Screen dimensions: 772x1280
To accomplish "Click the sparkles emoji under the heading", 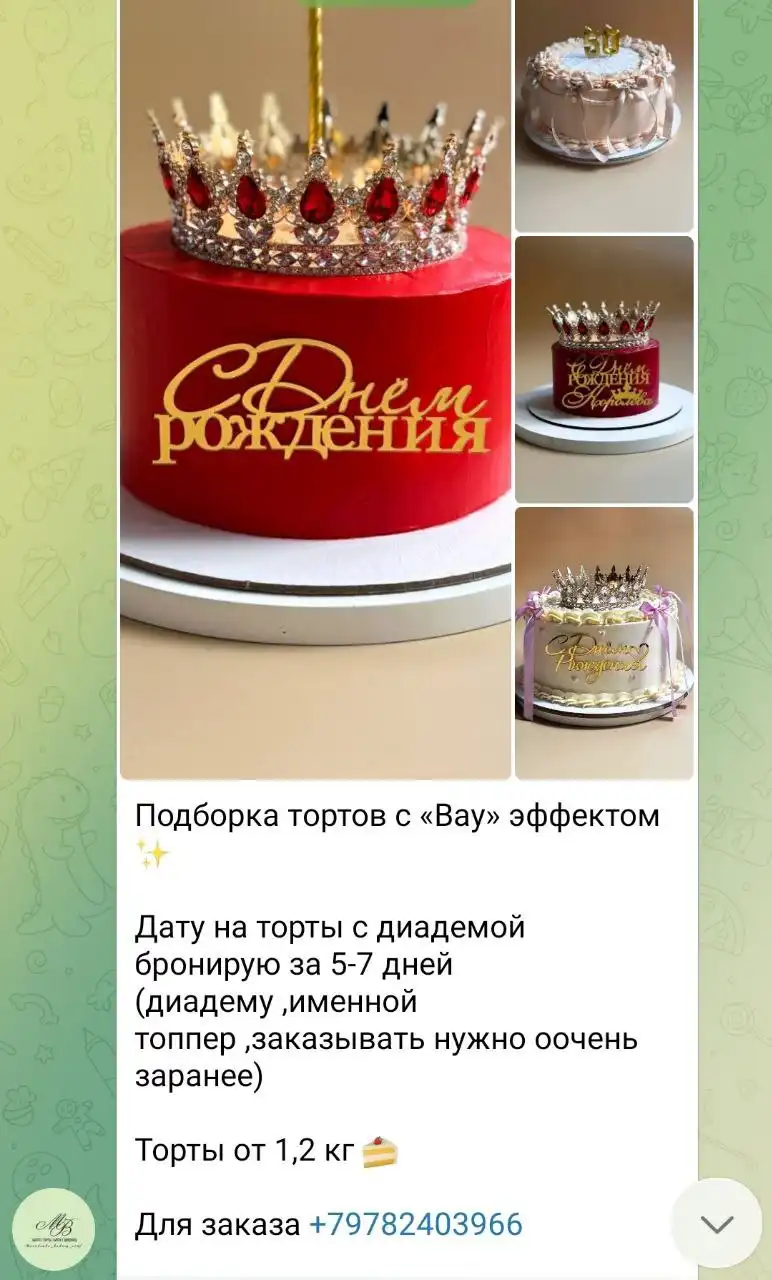I will pos(152,857).
